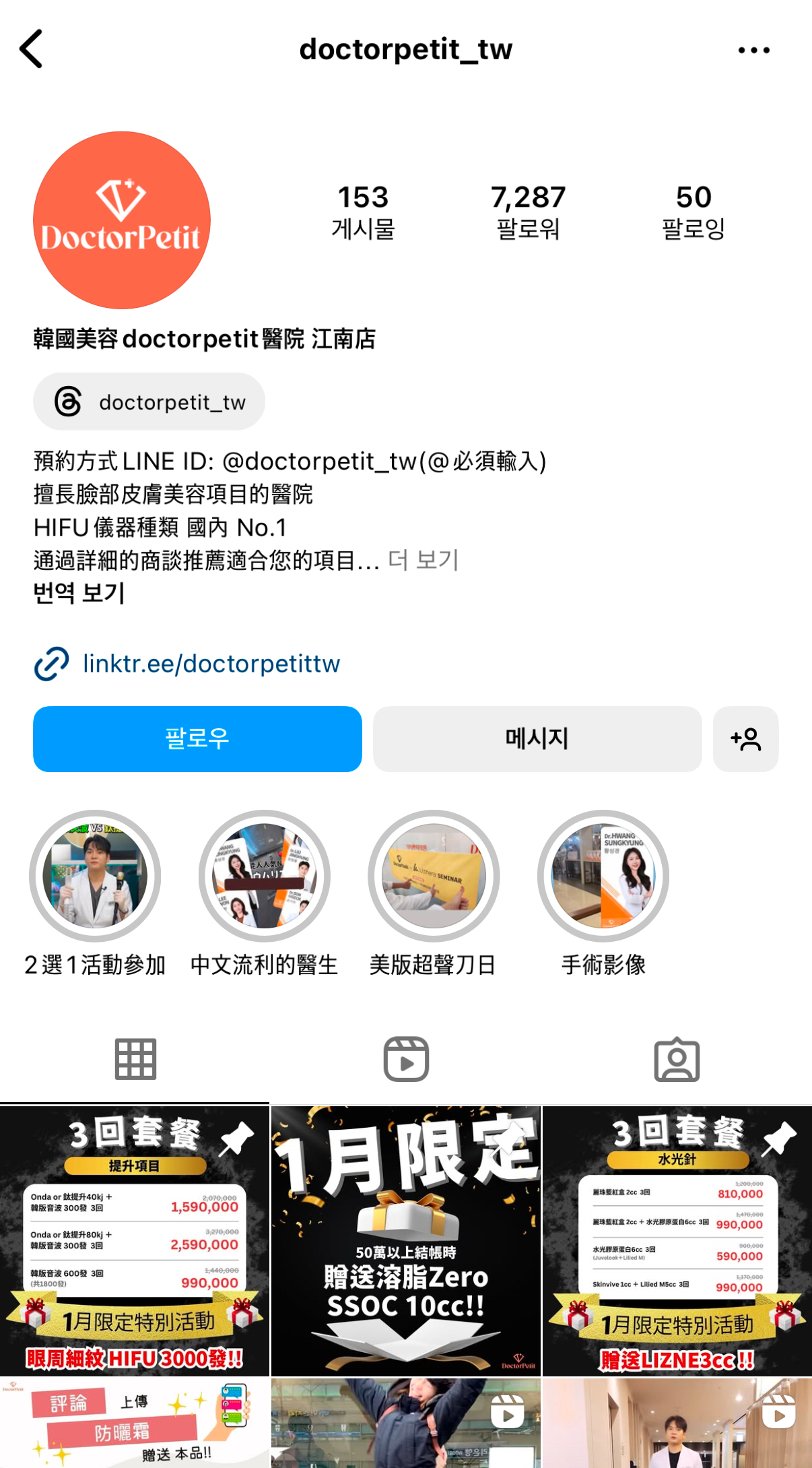Switch to the tagged photos tab
The image size is (812, 1468).
[x=677, y=1059]
